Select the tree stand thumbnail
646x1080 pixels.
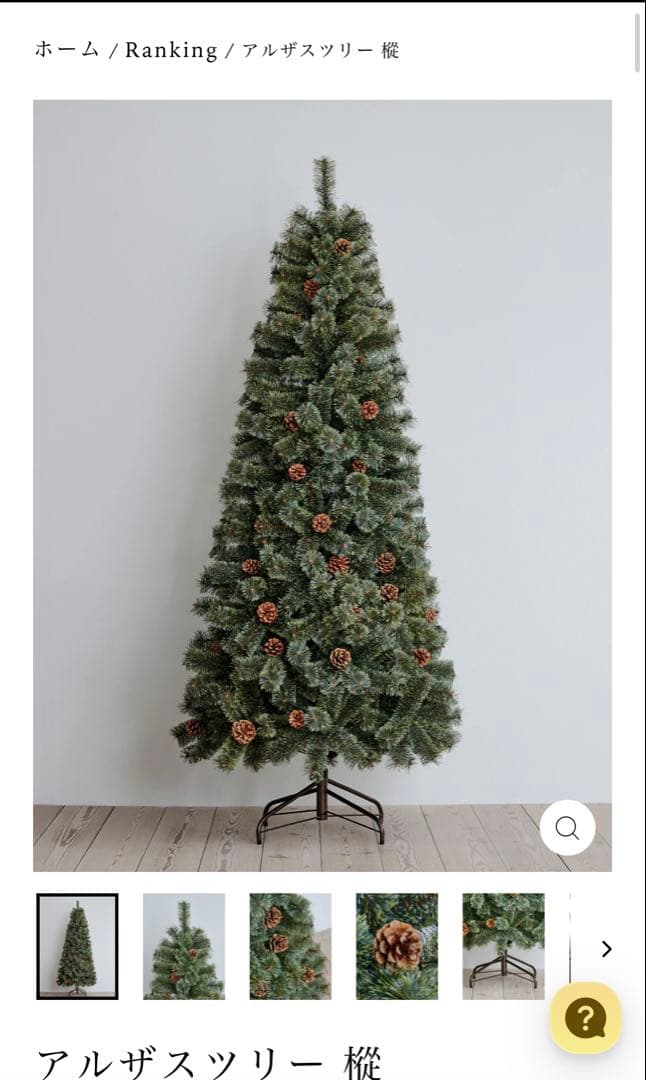tap(503, 946)
